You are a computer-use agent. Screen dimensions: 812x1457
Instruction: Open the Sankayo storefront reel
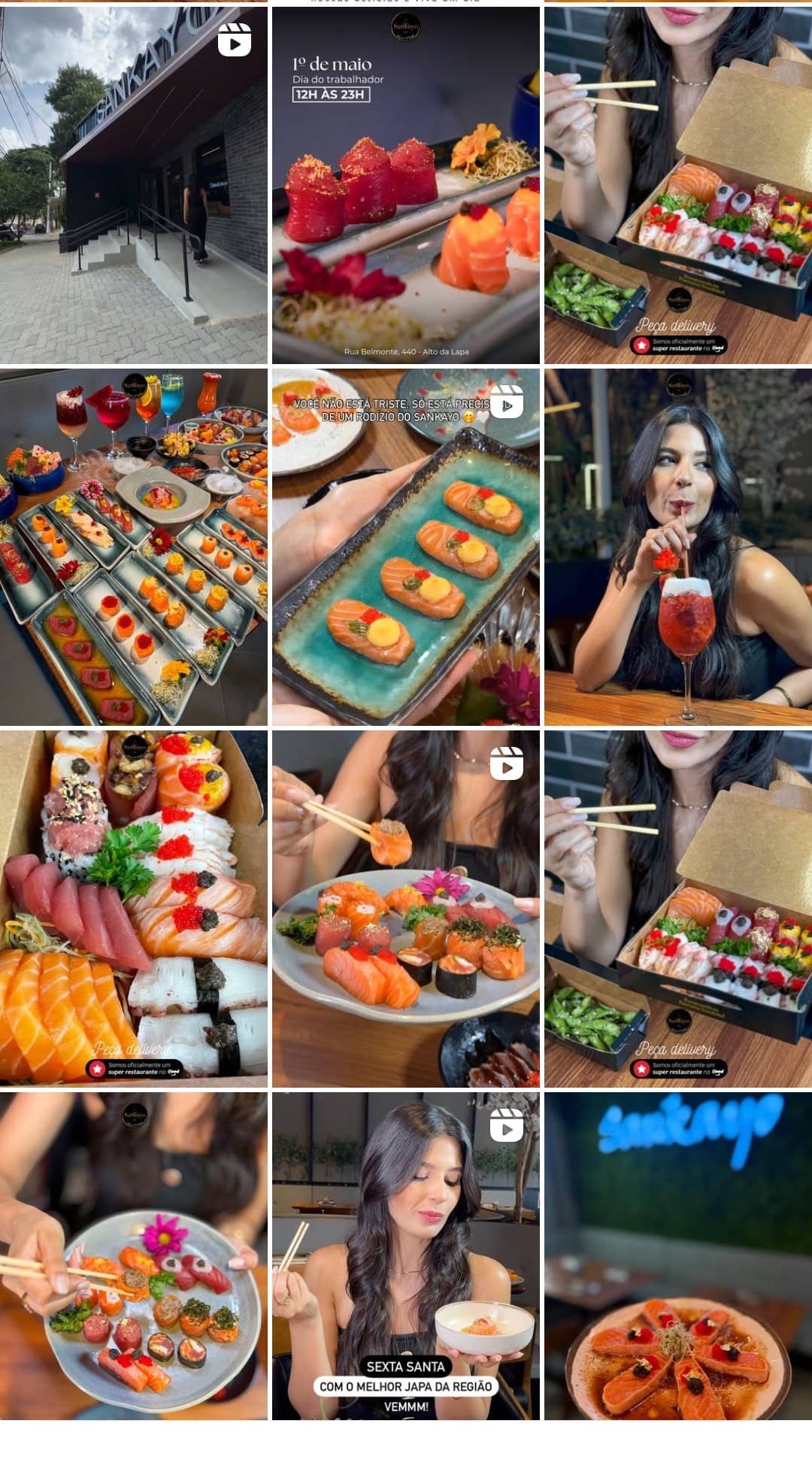point(133,186)
